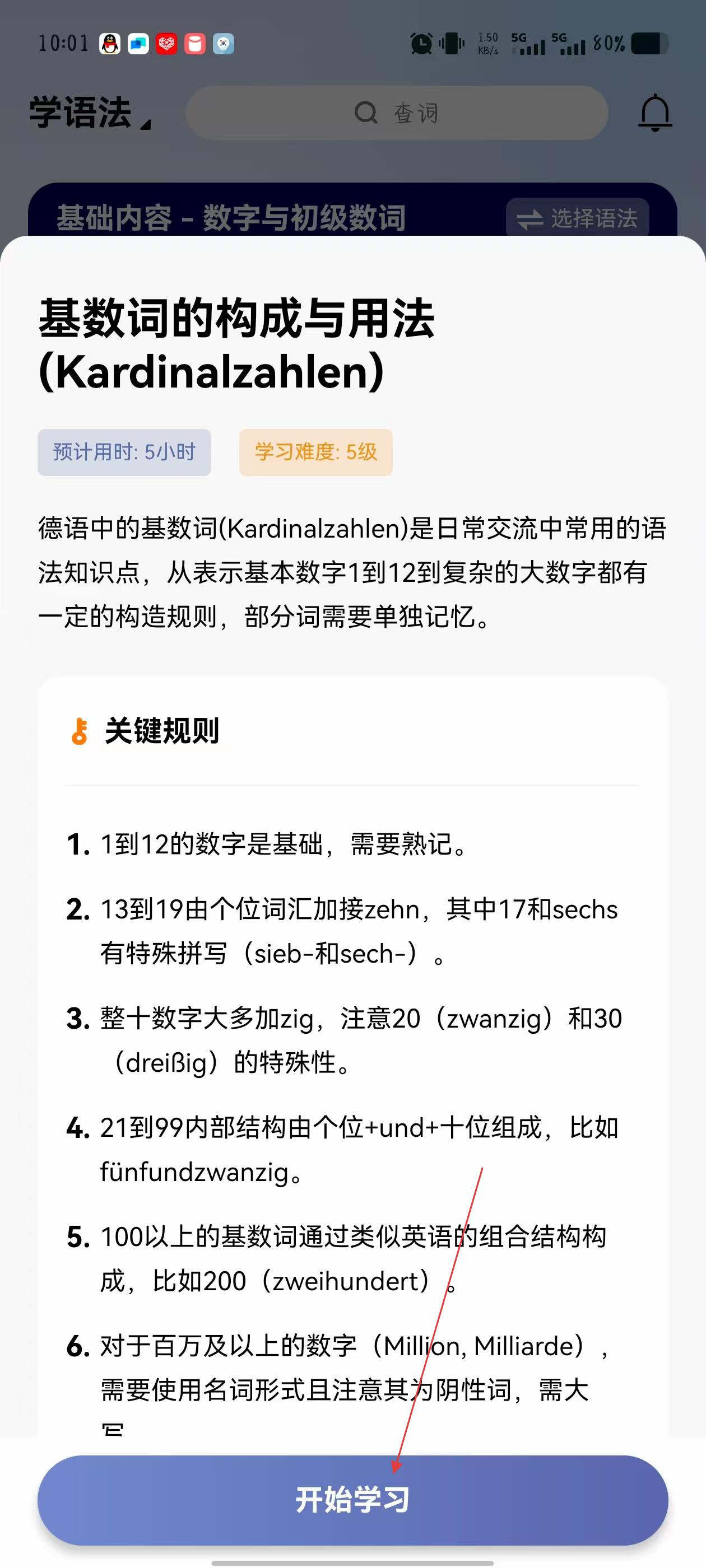Open the 查词 search field
Image resolution: width=706 pixels, height=1568 pixels.
(397, 113)
